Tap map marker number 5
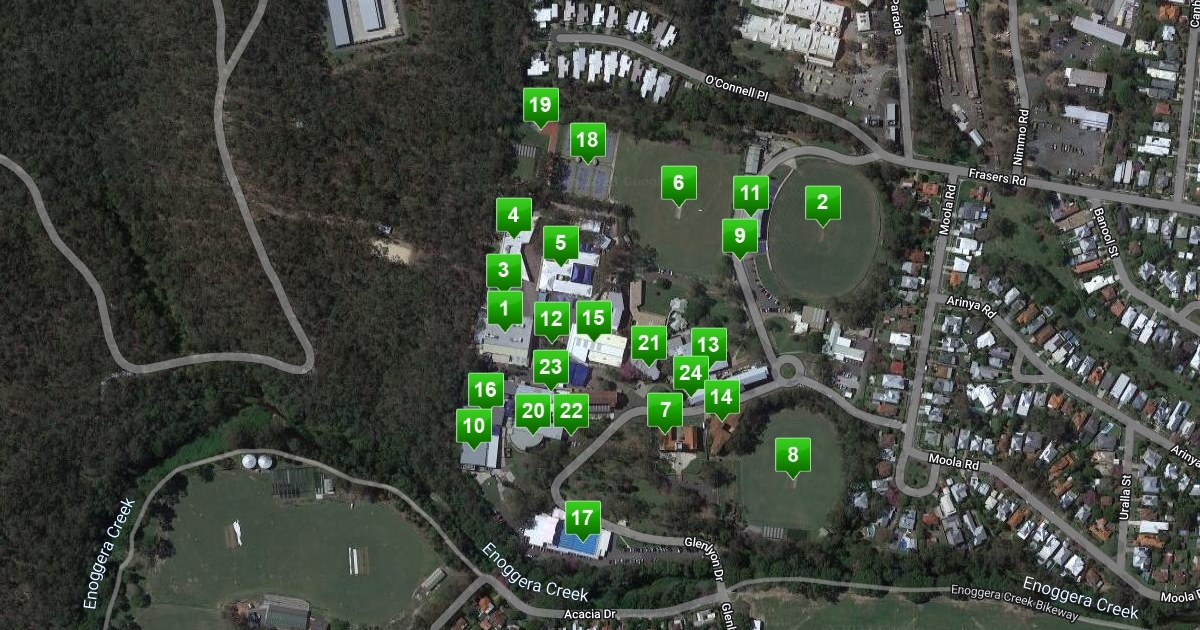This screenshot has height=630, width=1200. pos(561,243)
